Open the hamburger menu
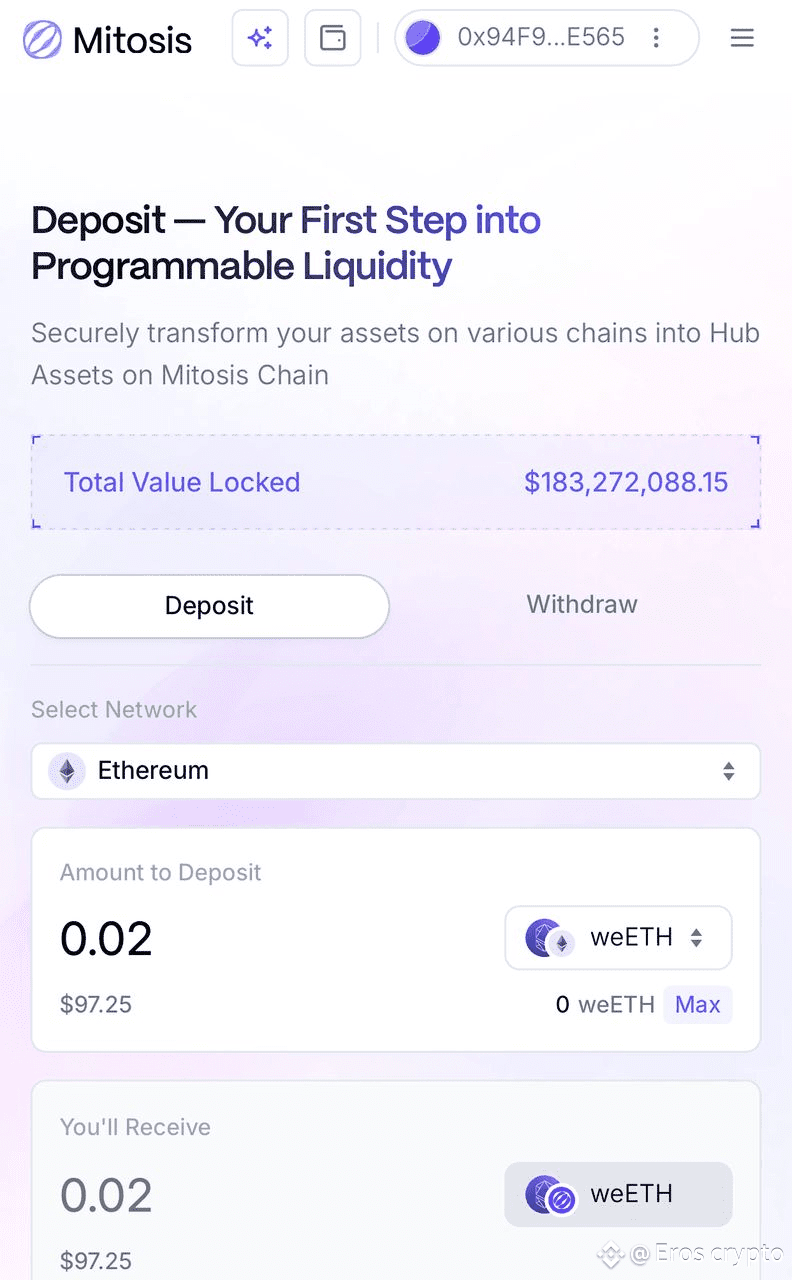The height and width of the screenshot is (1280, 792). click(742, 38)
